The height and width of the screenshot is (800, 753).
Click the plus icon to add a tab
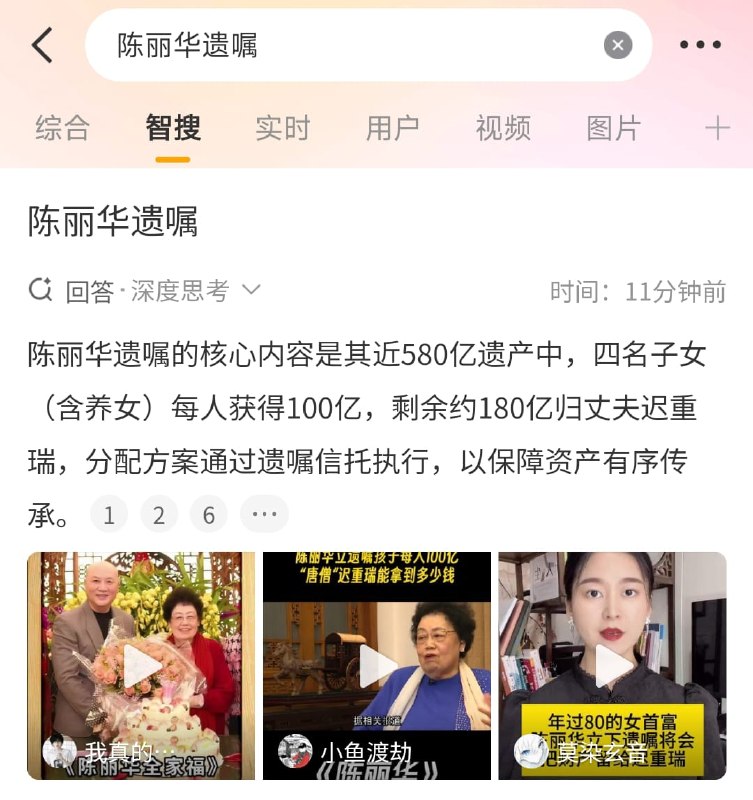[x=717, y=128]
